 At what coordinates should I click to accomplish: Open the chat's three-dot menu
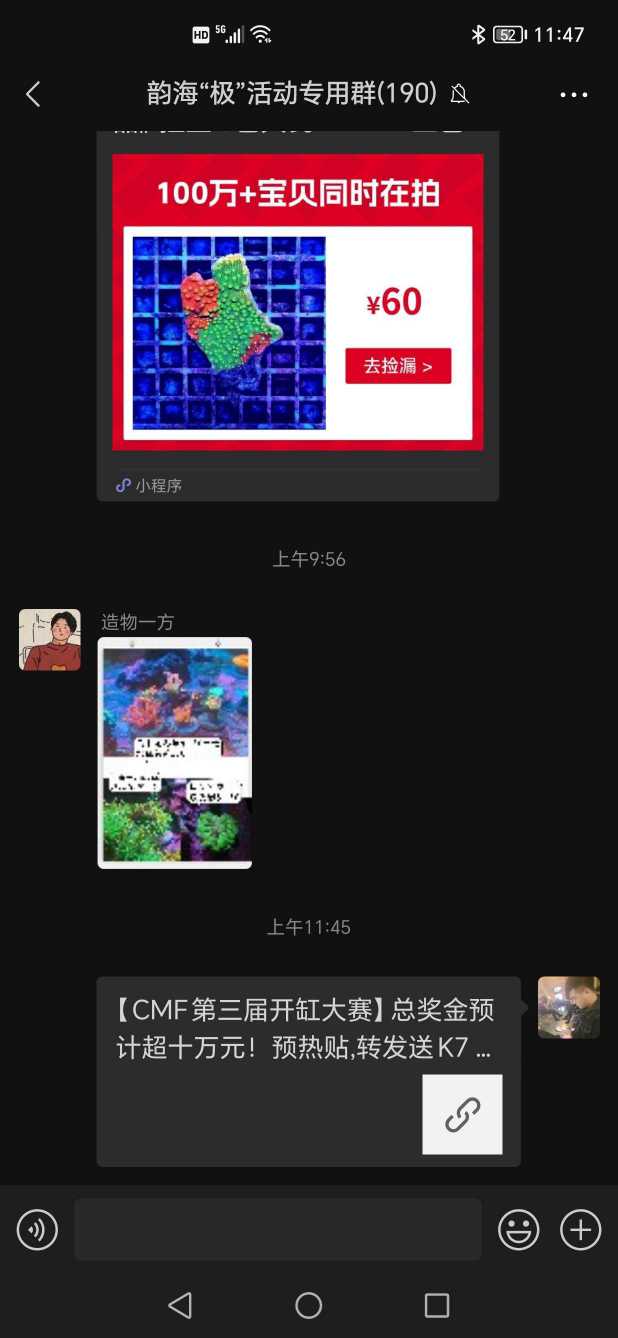click(573, 95)
